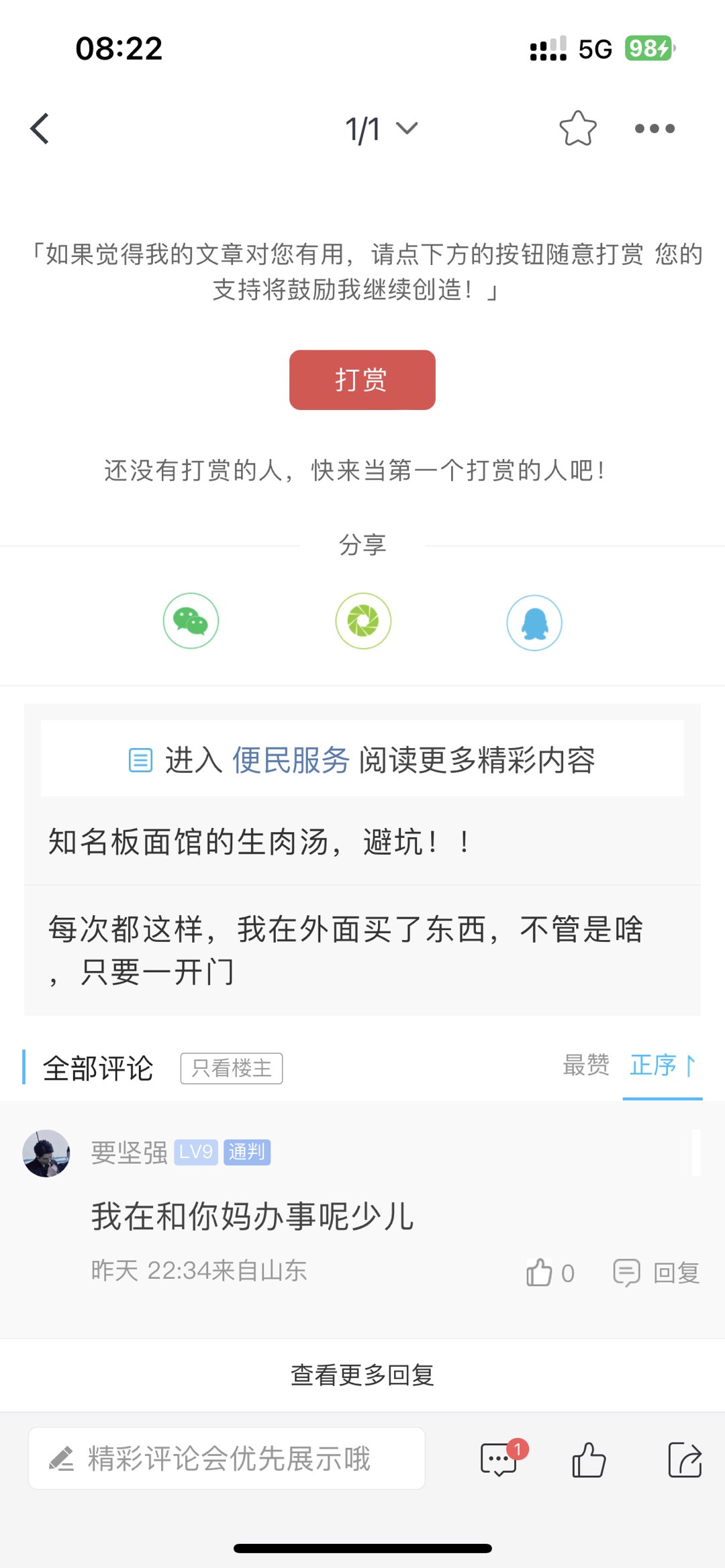
Task: Select the 正序 sort order tab
Action: click(662, 1065)
